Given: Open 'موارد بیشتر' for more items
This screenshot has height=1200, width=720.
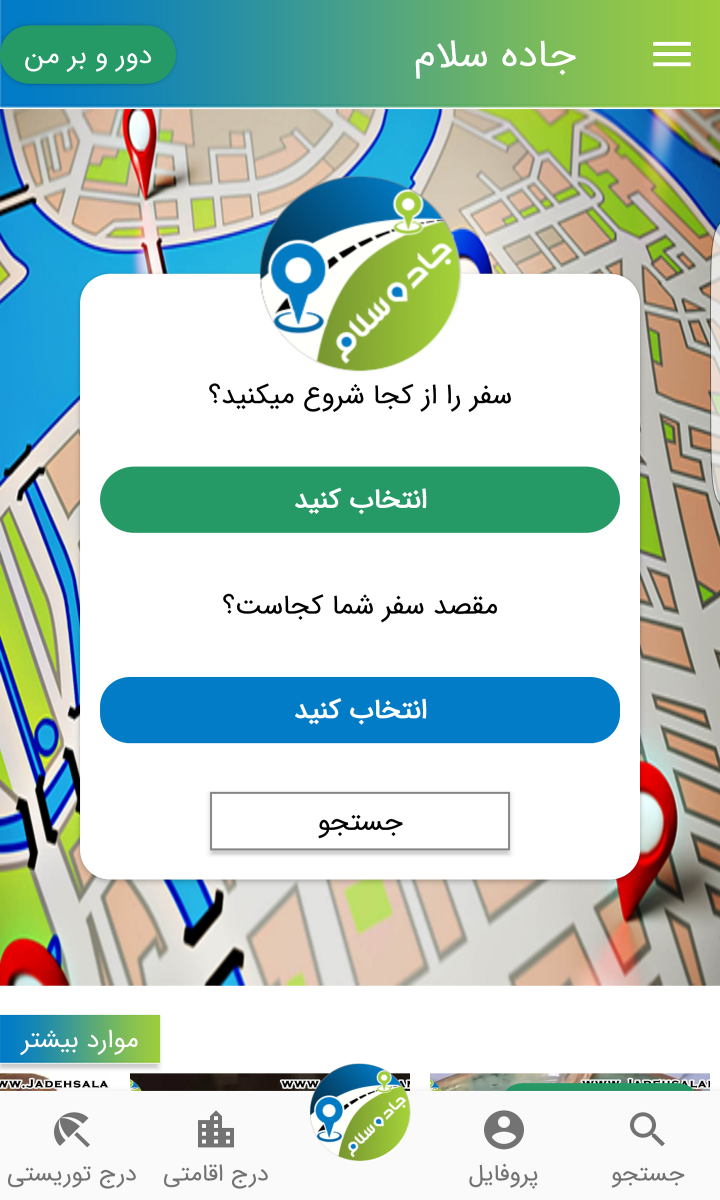Looking at the screenshot, I should [80, 1040].
